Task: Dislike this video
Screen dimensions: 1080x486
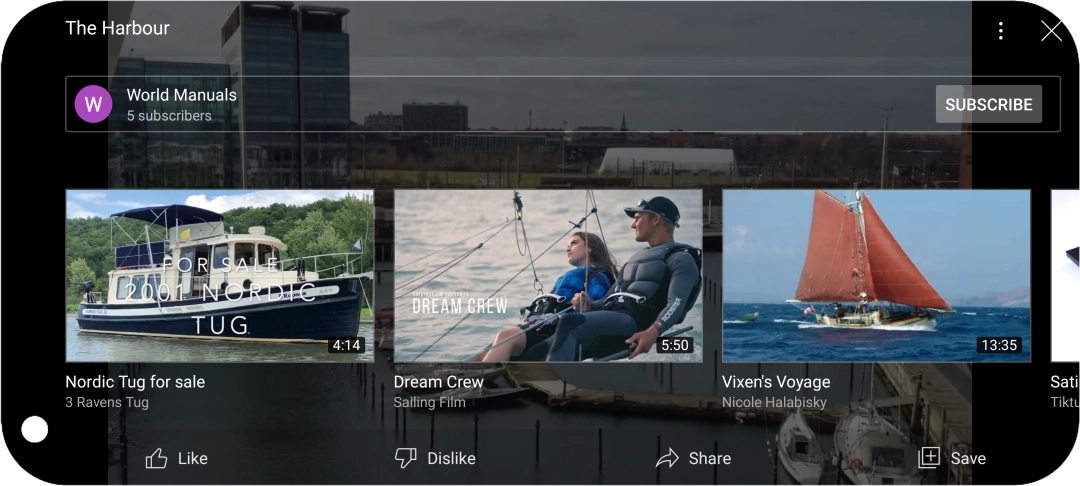Action: (435, 458)
